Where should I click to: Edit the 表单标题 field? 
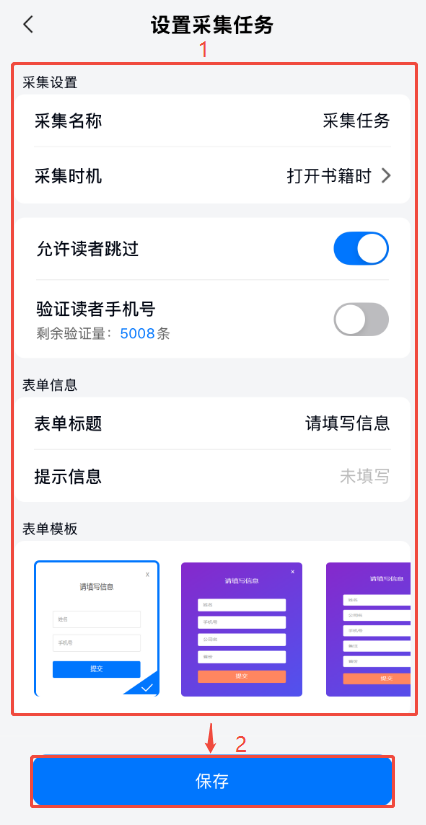(212, 423)
